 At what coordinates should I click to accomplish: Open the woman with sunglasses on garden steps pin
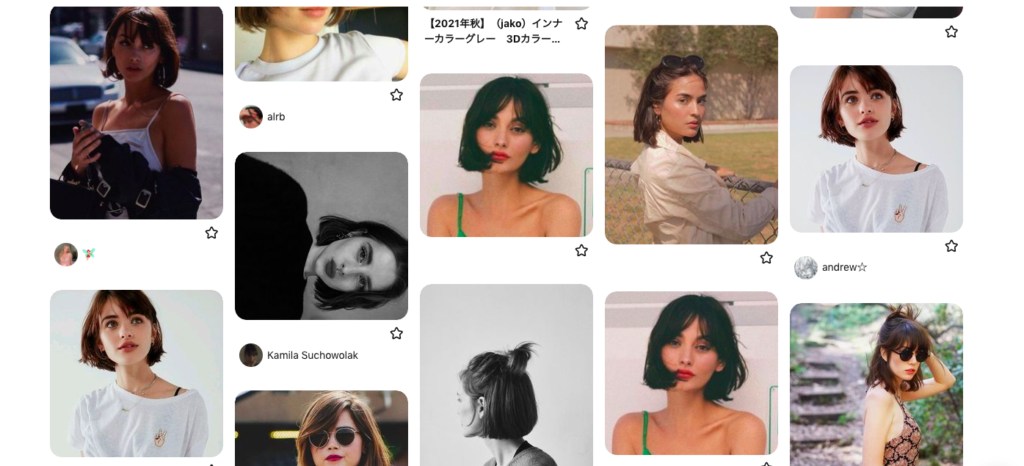(876, 385)
